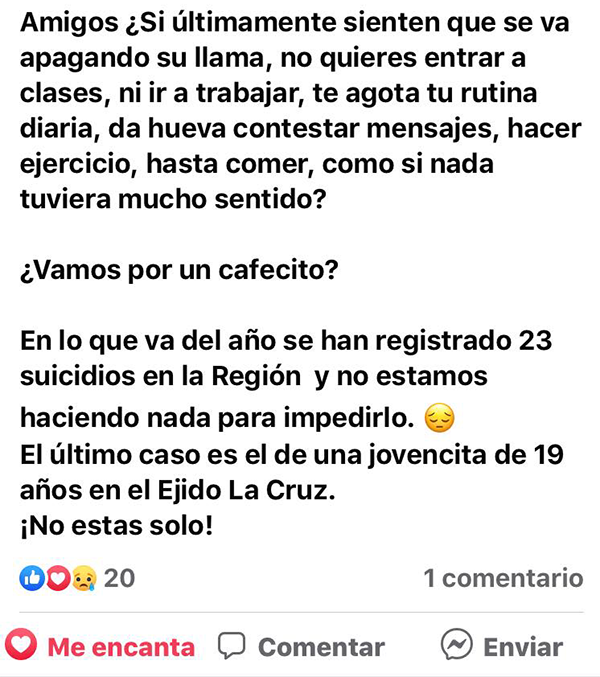This screenshot has width=600, height=677.
Task: Tap Comentar to write a comment
Action: coord(302,646)
